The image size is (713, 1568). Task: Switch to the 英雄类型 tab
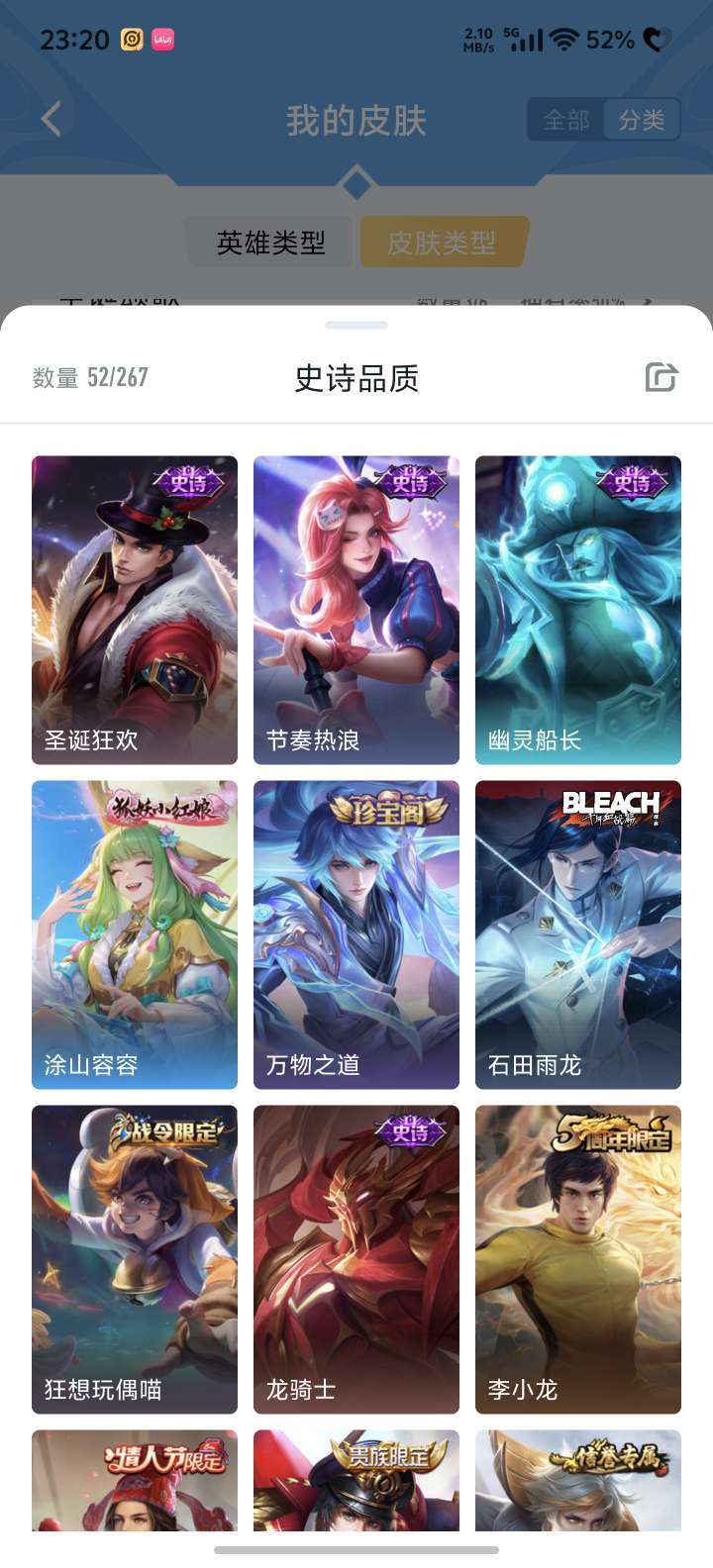270,243
